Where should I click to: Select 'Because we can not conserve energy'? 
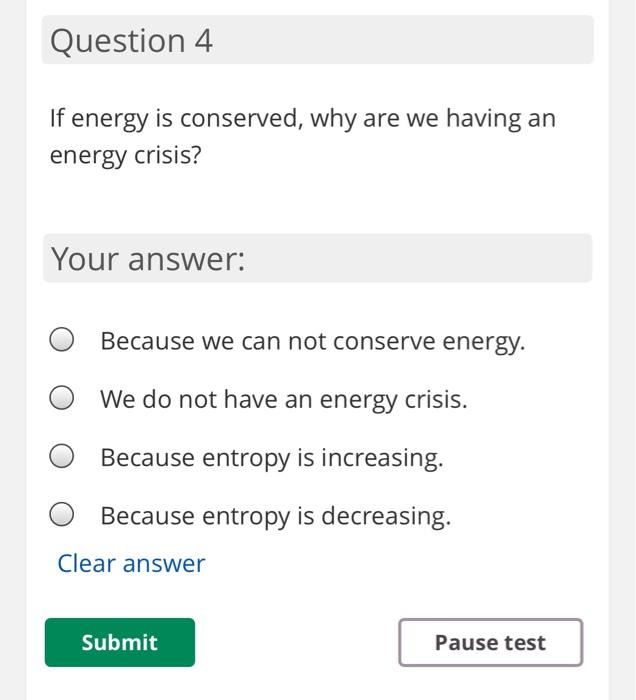62,341
